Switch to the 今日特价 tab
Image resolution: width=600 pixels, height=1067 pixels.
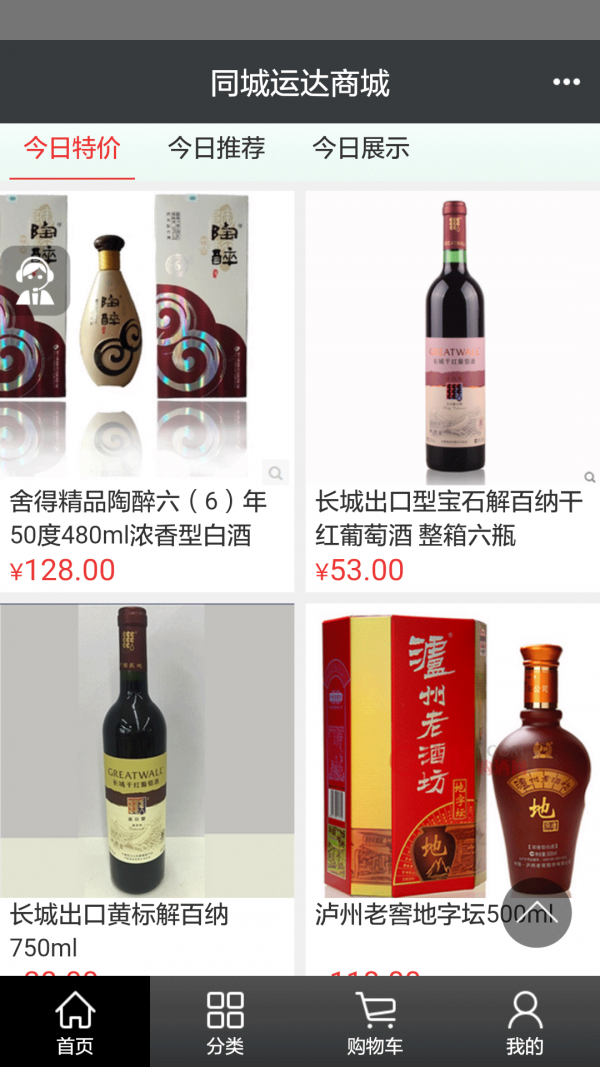72,149
